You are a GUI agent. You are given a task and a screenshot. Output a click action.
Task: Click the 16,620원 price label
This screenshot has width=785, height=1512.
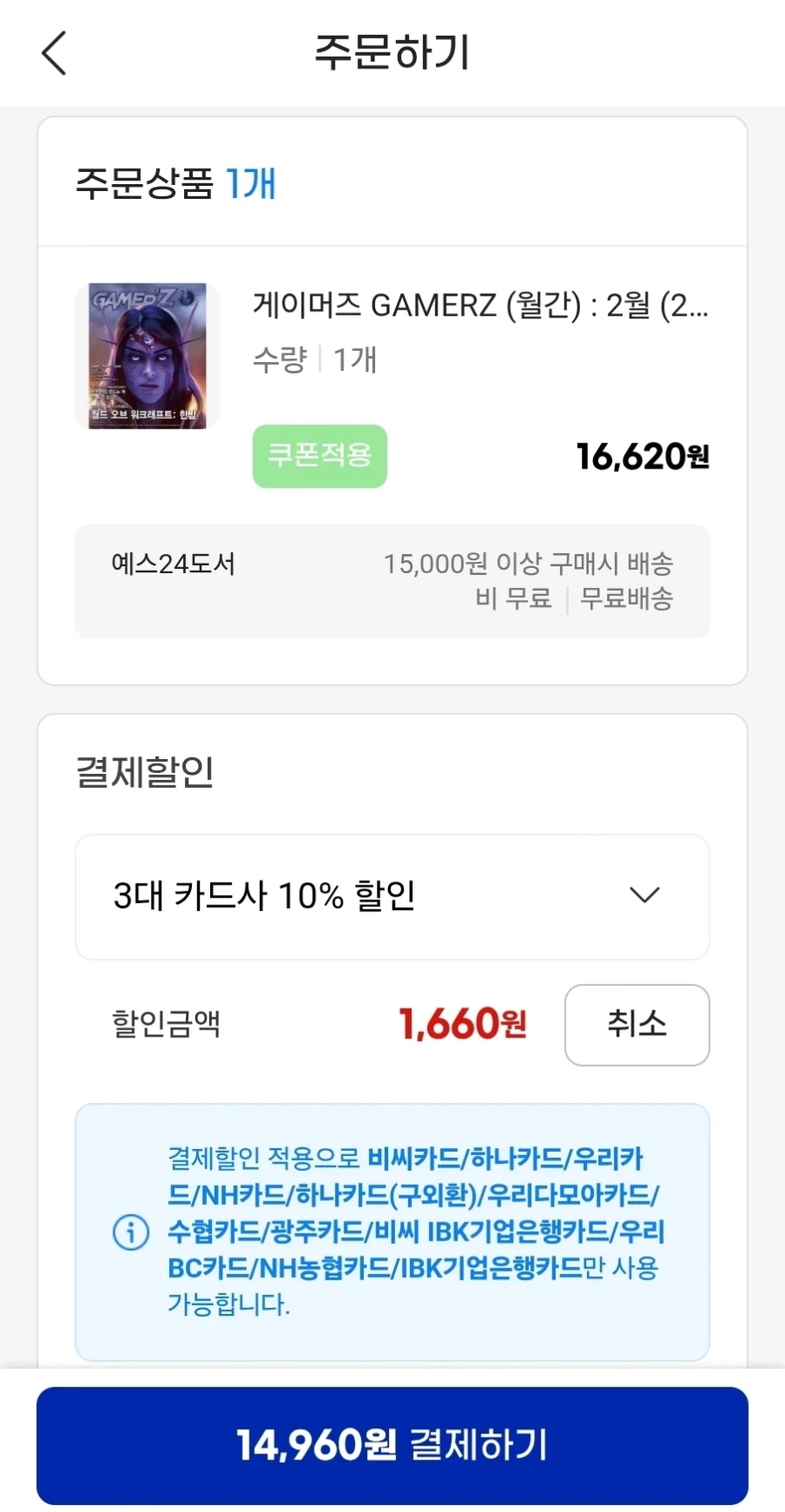click(643, 455)
